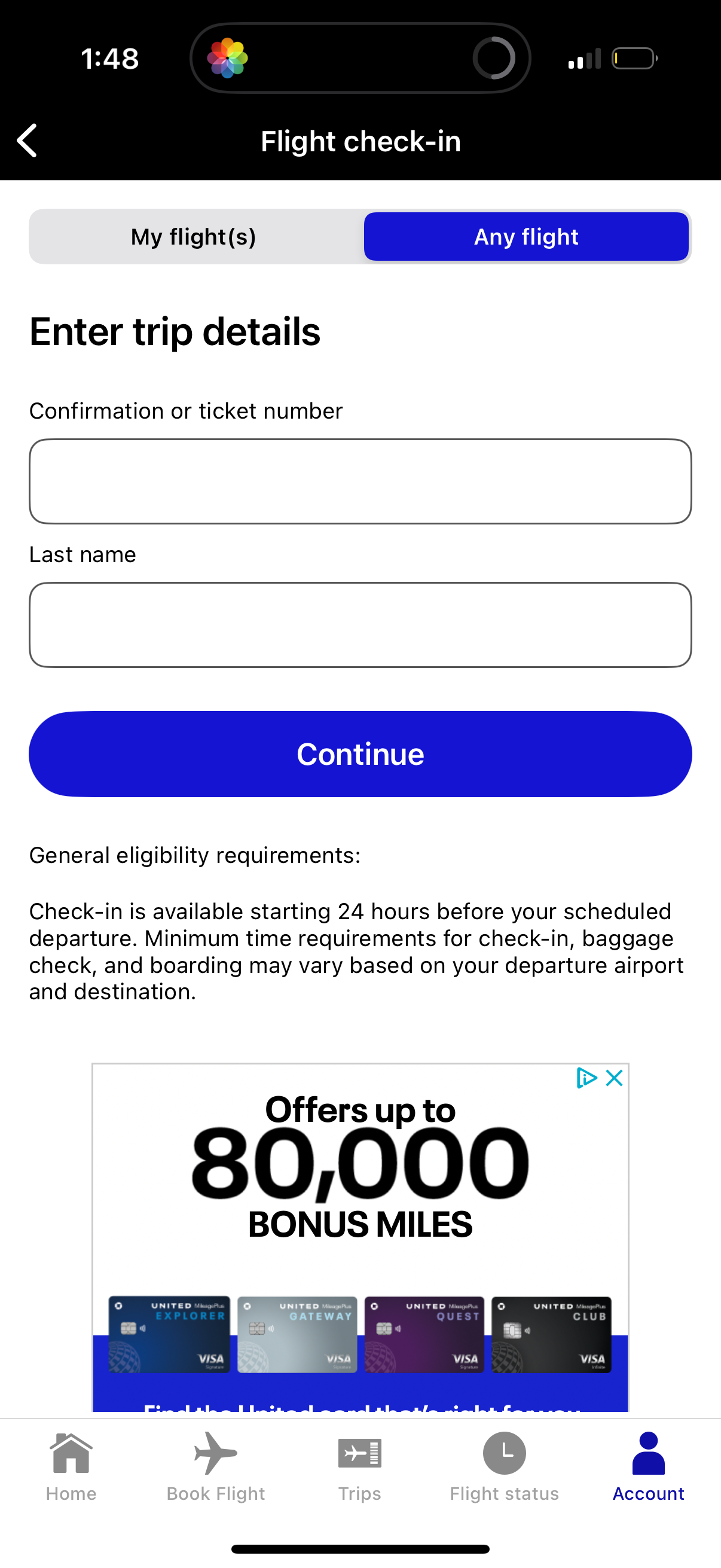721x1568 pixels.
Task: Open the Home tab icon
Action: tap(71, 1456)
